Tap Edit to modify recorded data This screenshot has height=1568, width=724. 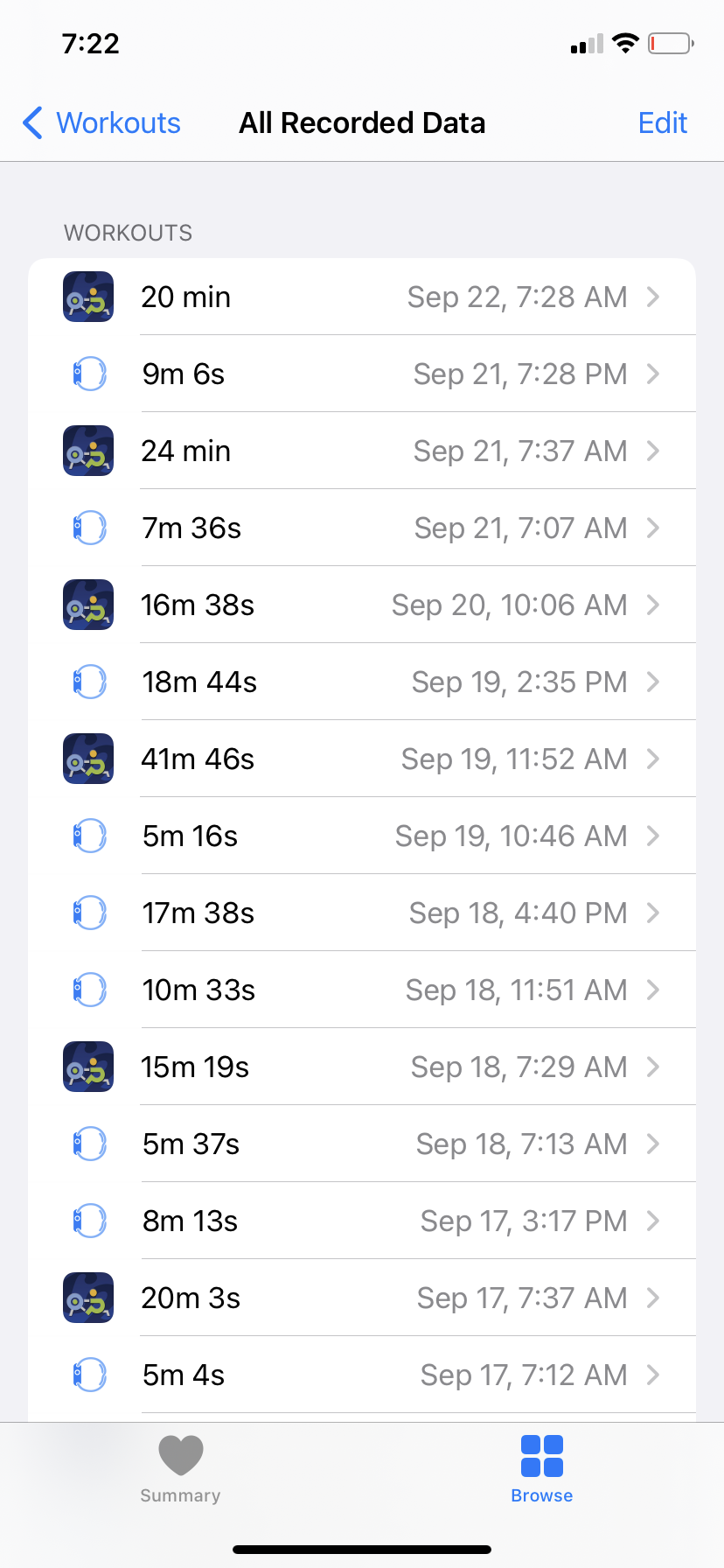[x=662, y=123]
